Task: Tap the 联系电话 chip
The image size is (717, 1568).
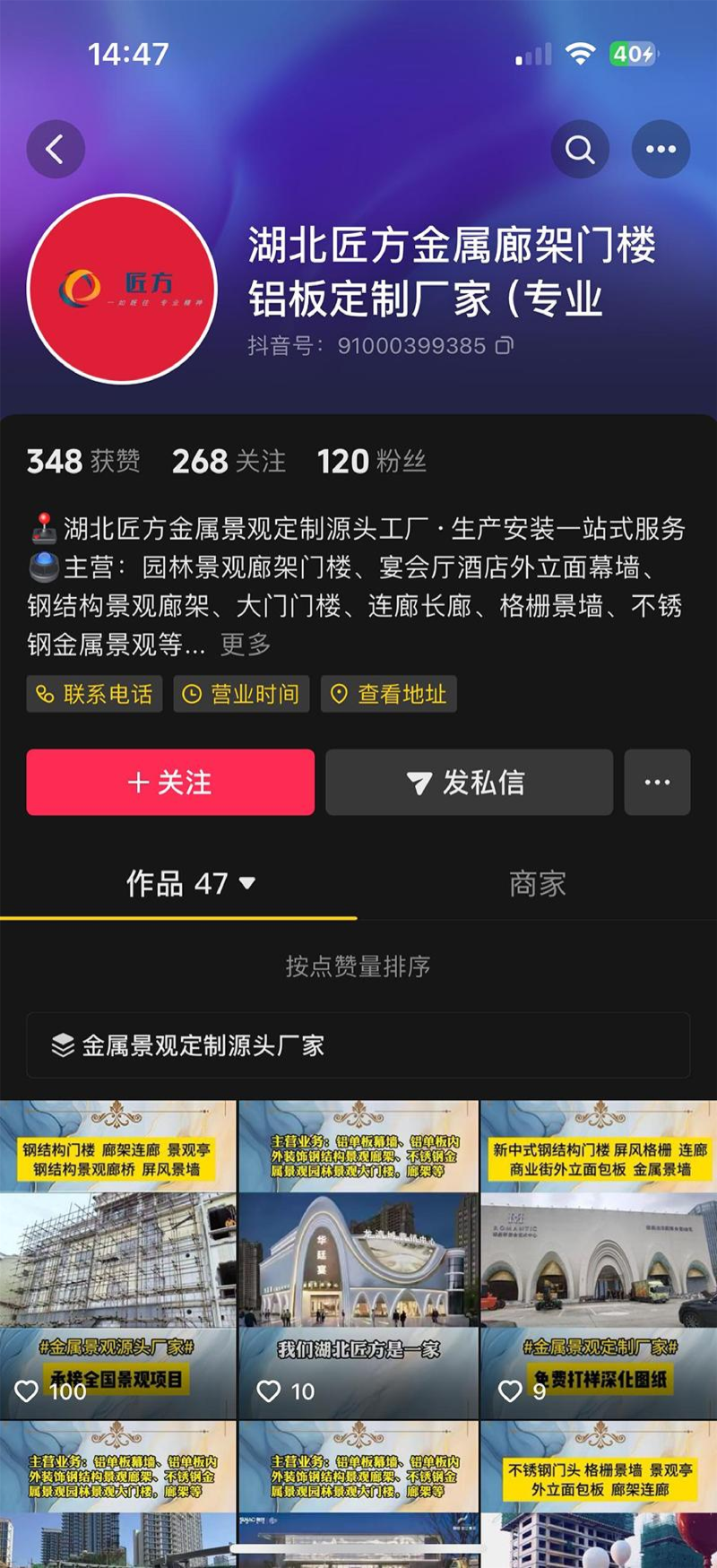Action: pos(94,694)
